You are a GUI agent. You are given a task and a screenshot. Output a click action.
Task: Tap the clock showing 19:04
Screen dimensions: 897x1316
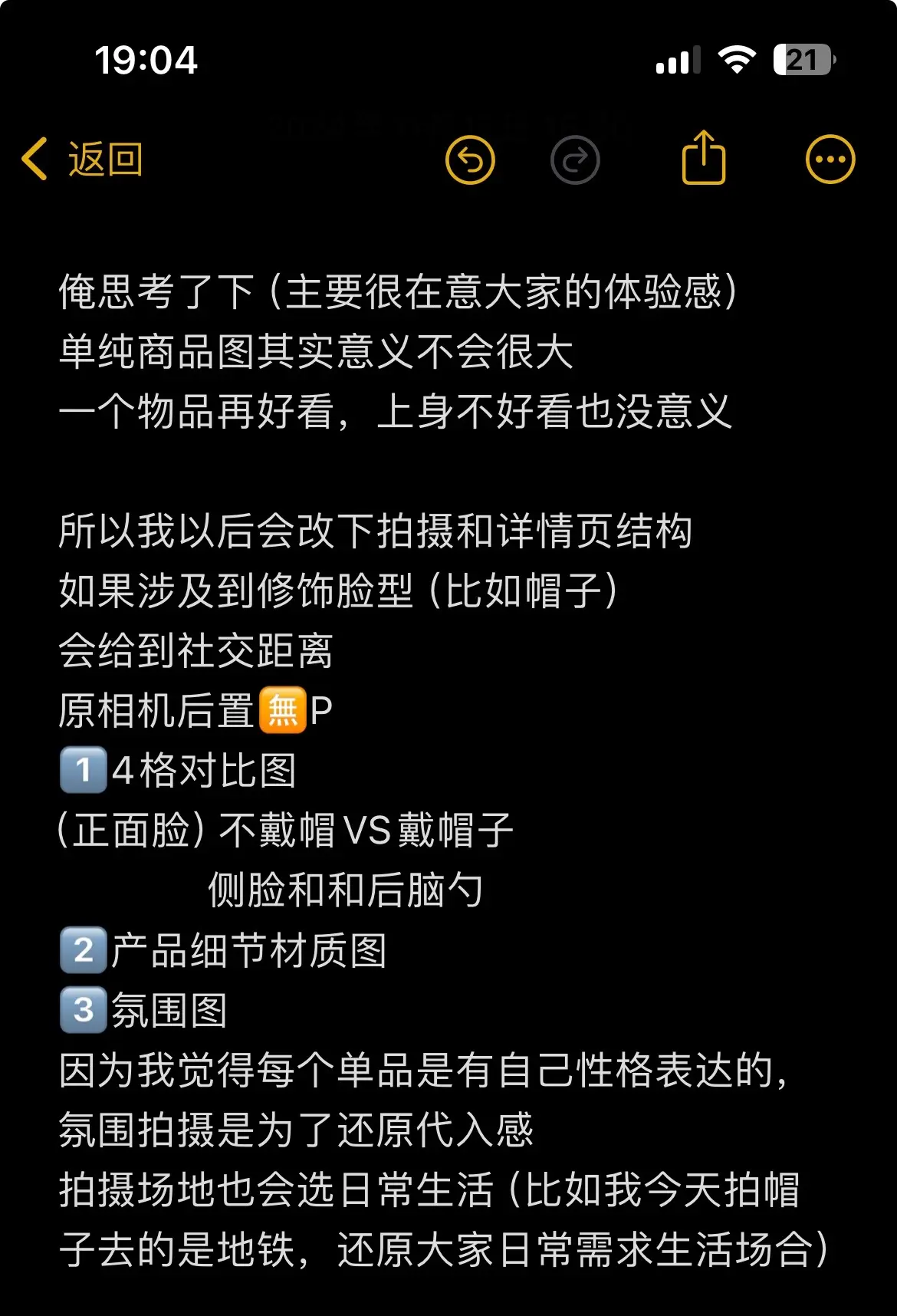pos(146,60)
